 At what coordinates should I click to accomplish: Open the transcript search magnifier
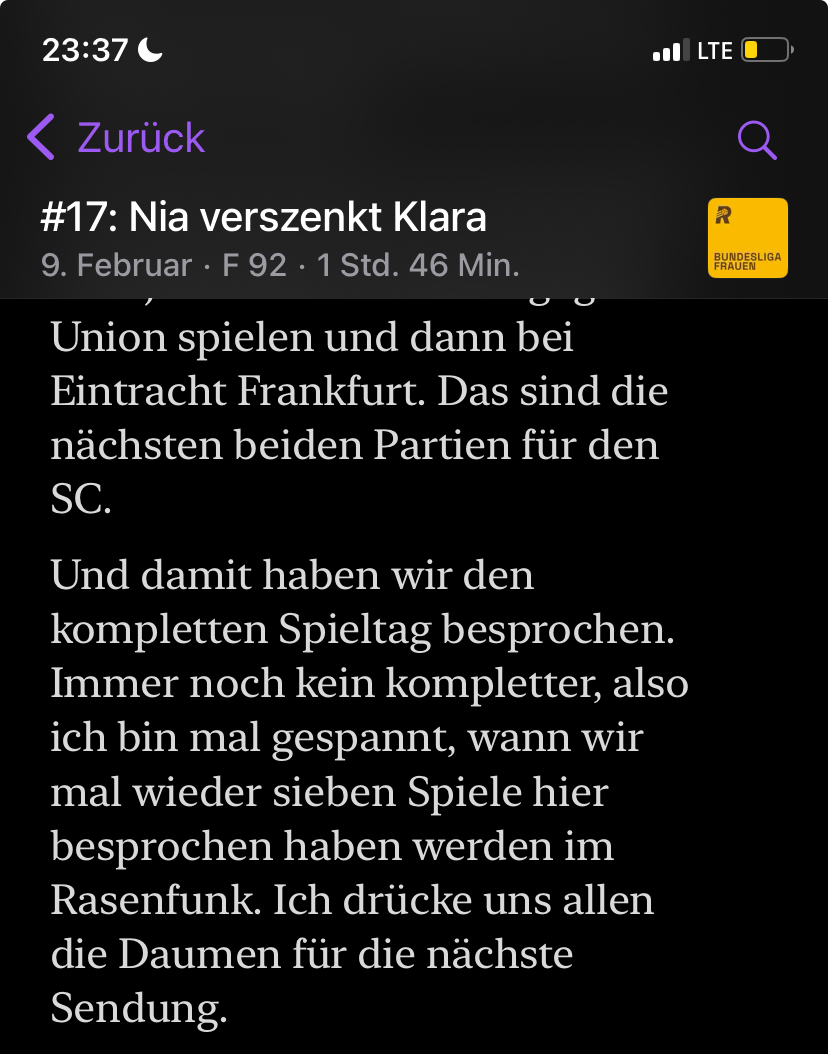(x=757, y=140)
